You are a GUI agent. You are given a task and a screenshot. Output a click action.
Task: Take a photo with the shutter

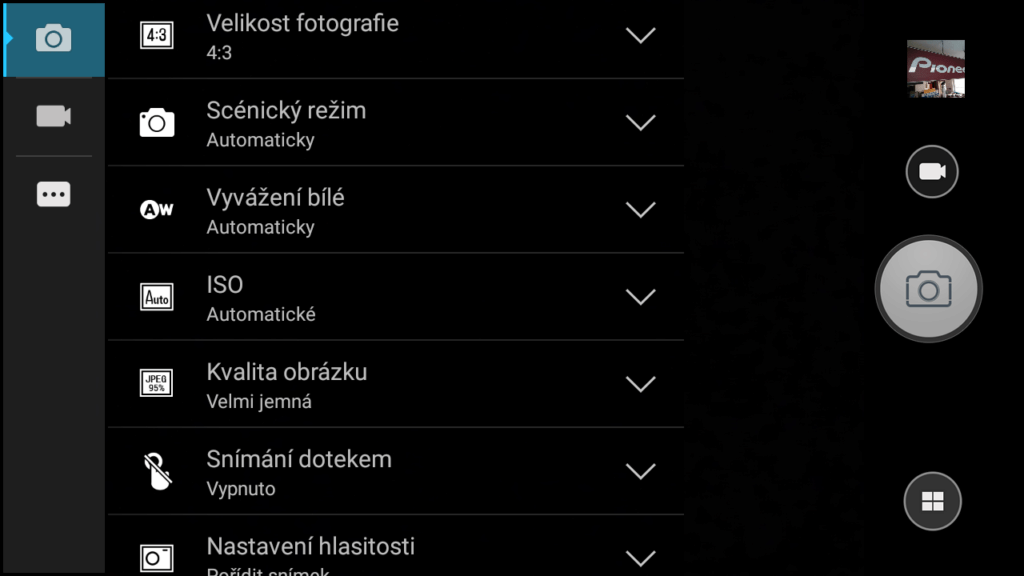[928, 290]
